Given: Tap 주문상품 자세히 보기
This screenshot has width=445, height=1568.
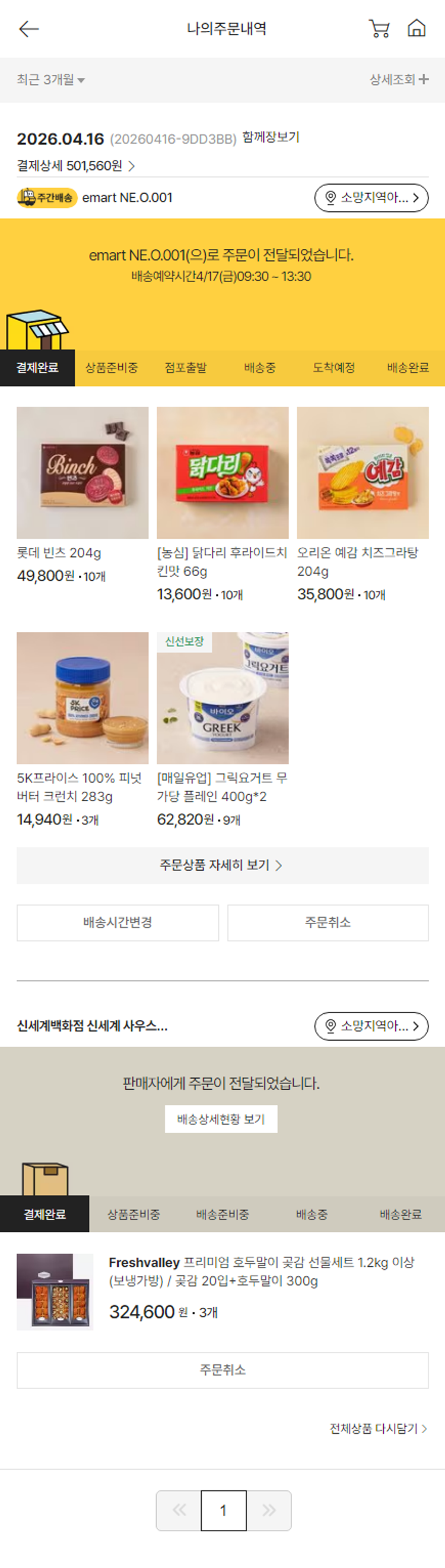Looking at the screenshot, I should tap(223, 865).
